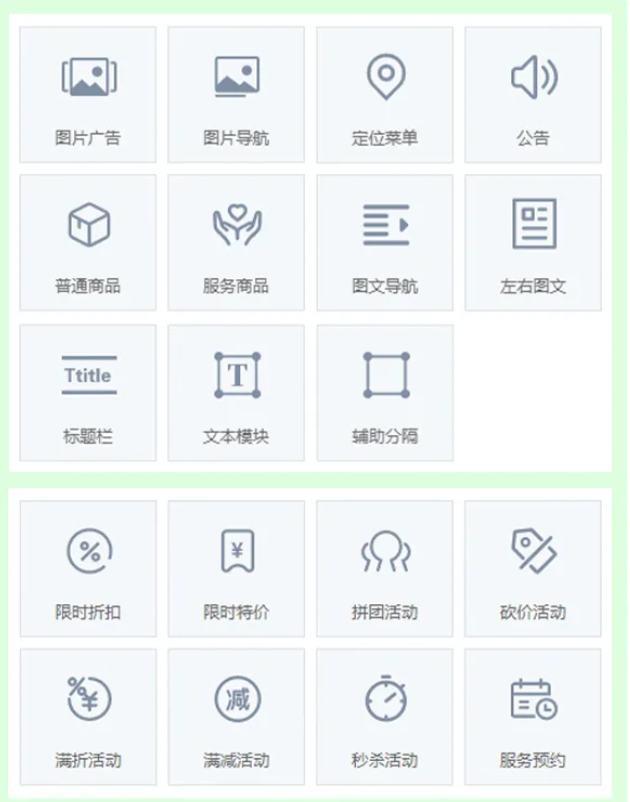630x802 pixels.
Task: Insert the 文本模块 text block
Action: click(236, 392)
